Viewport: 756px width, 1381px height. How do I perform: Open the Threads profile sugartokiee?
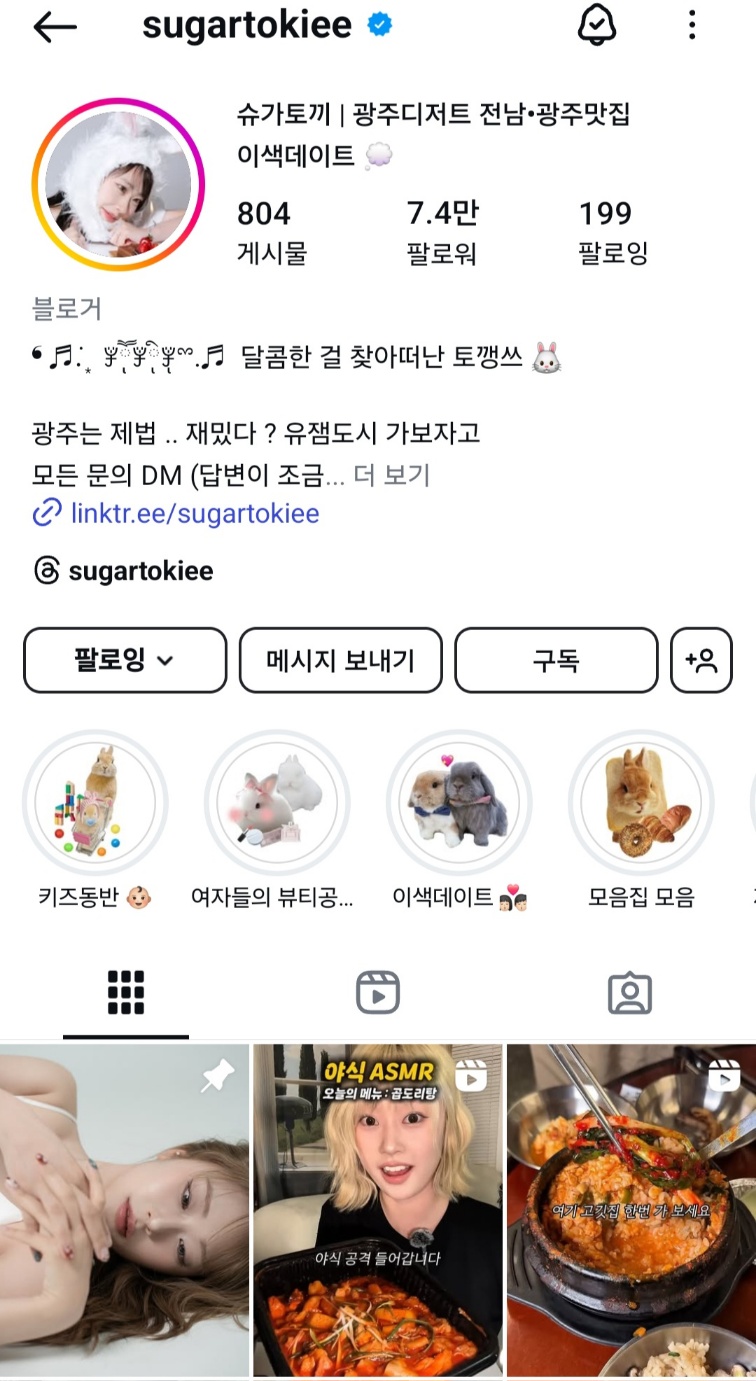[140, 571]
